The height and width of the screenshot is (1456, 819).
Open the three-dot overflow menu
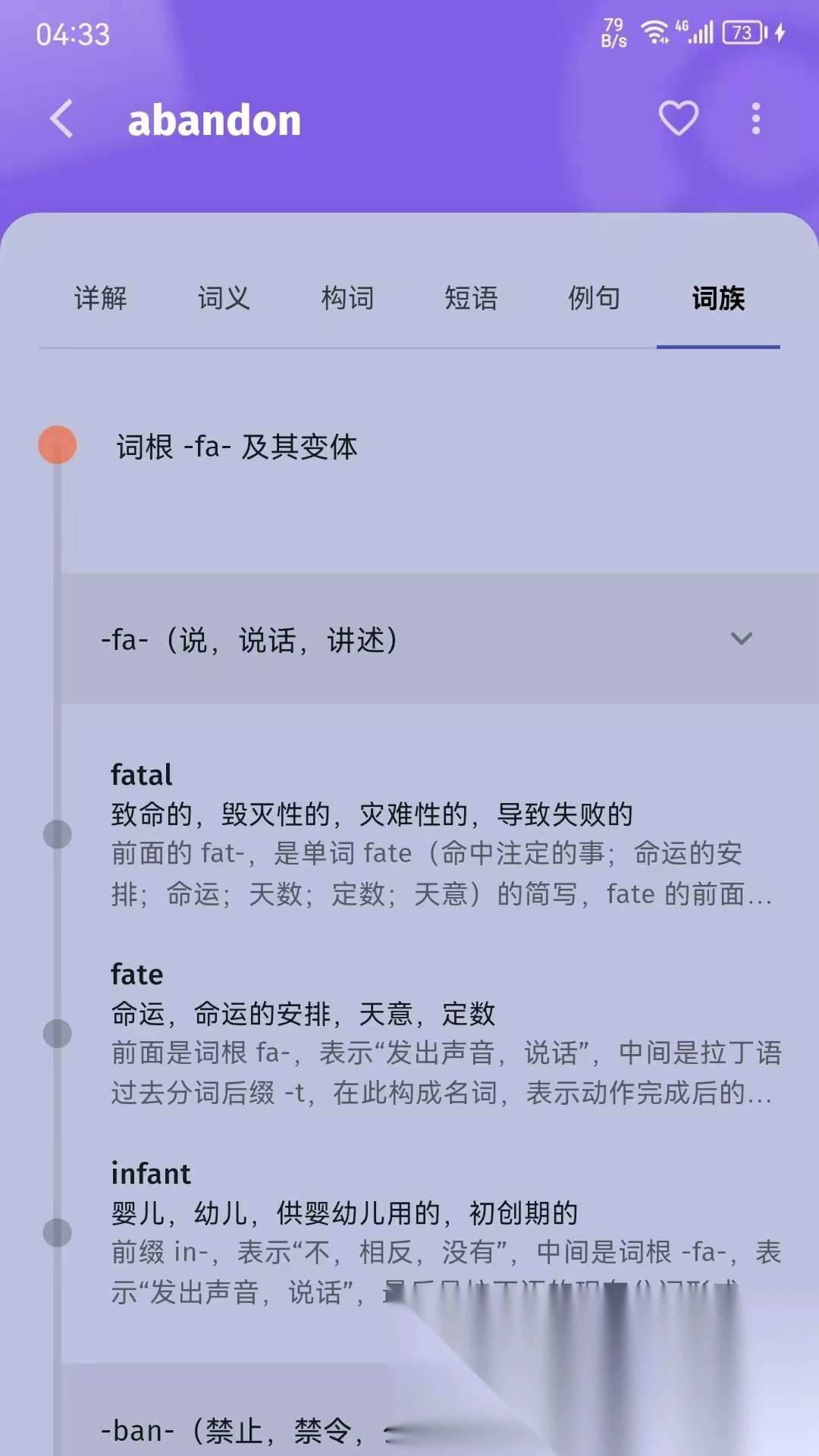(755, 119)
